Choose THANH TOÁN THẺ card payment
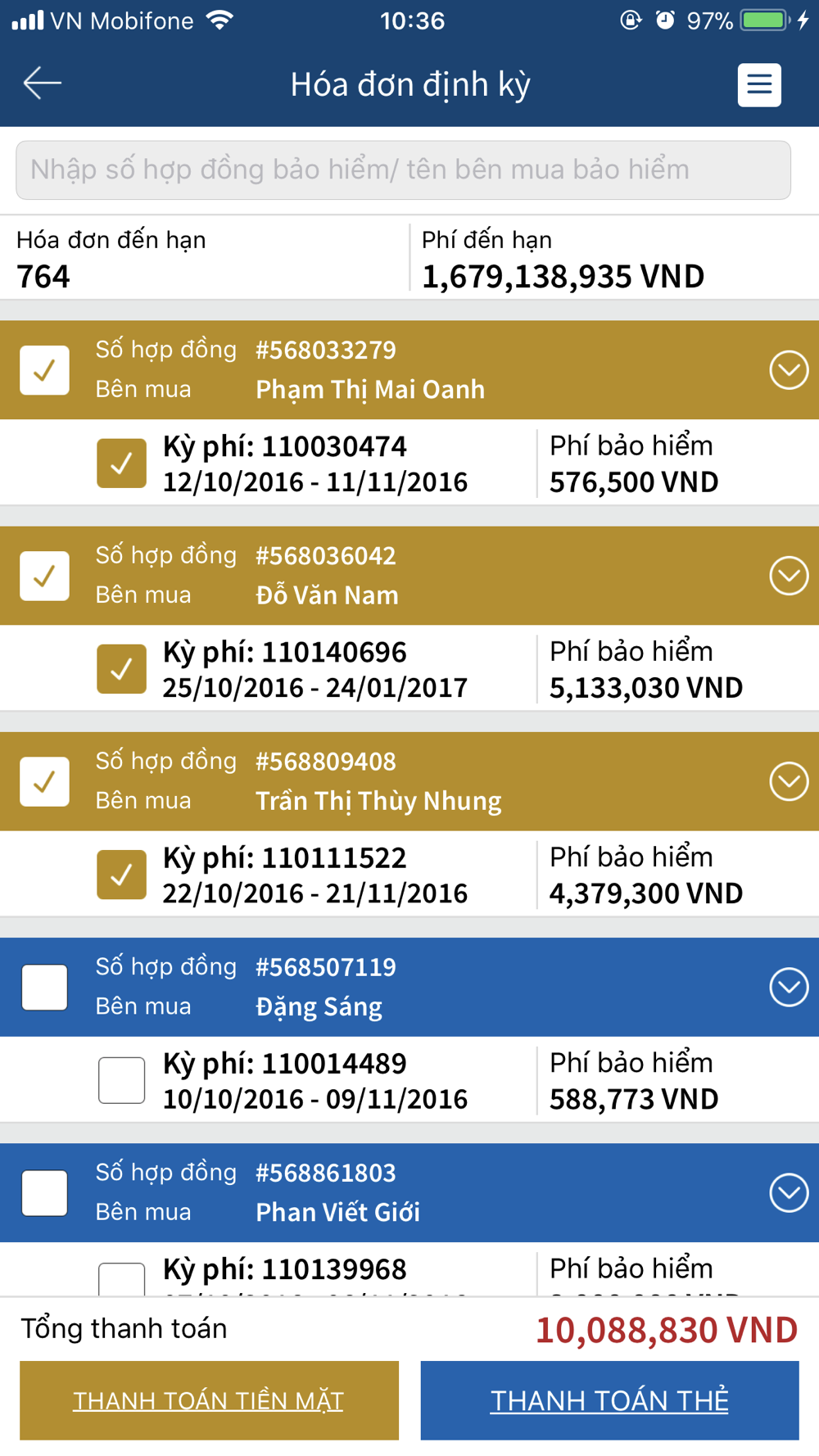Screen dimensions: 819x1456 click(609, 1400)
